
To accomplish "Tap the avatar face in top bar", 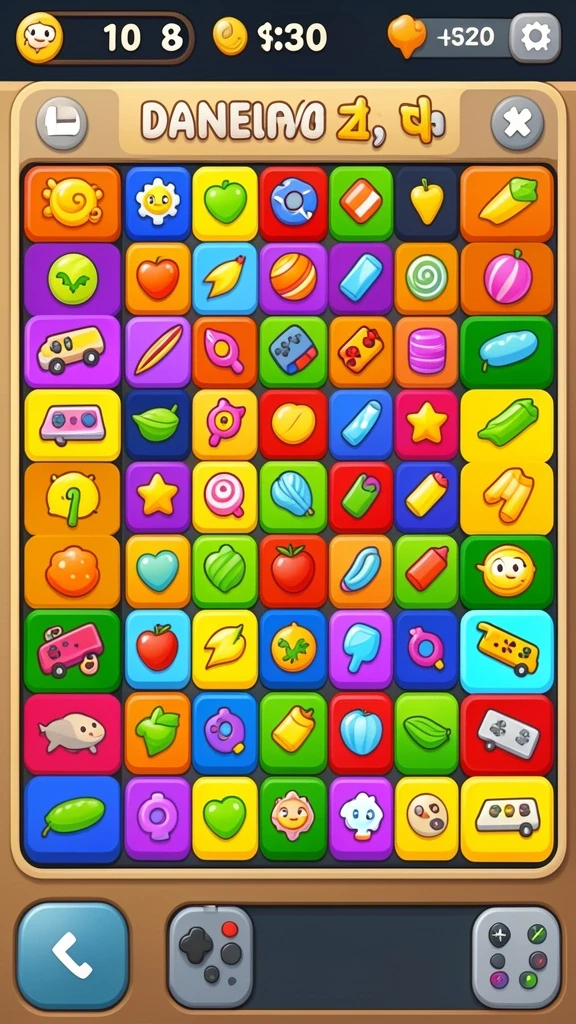I will coord(40,37).
